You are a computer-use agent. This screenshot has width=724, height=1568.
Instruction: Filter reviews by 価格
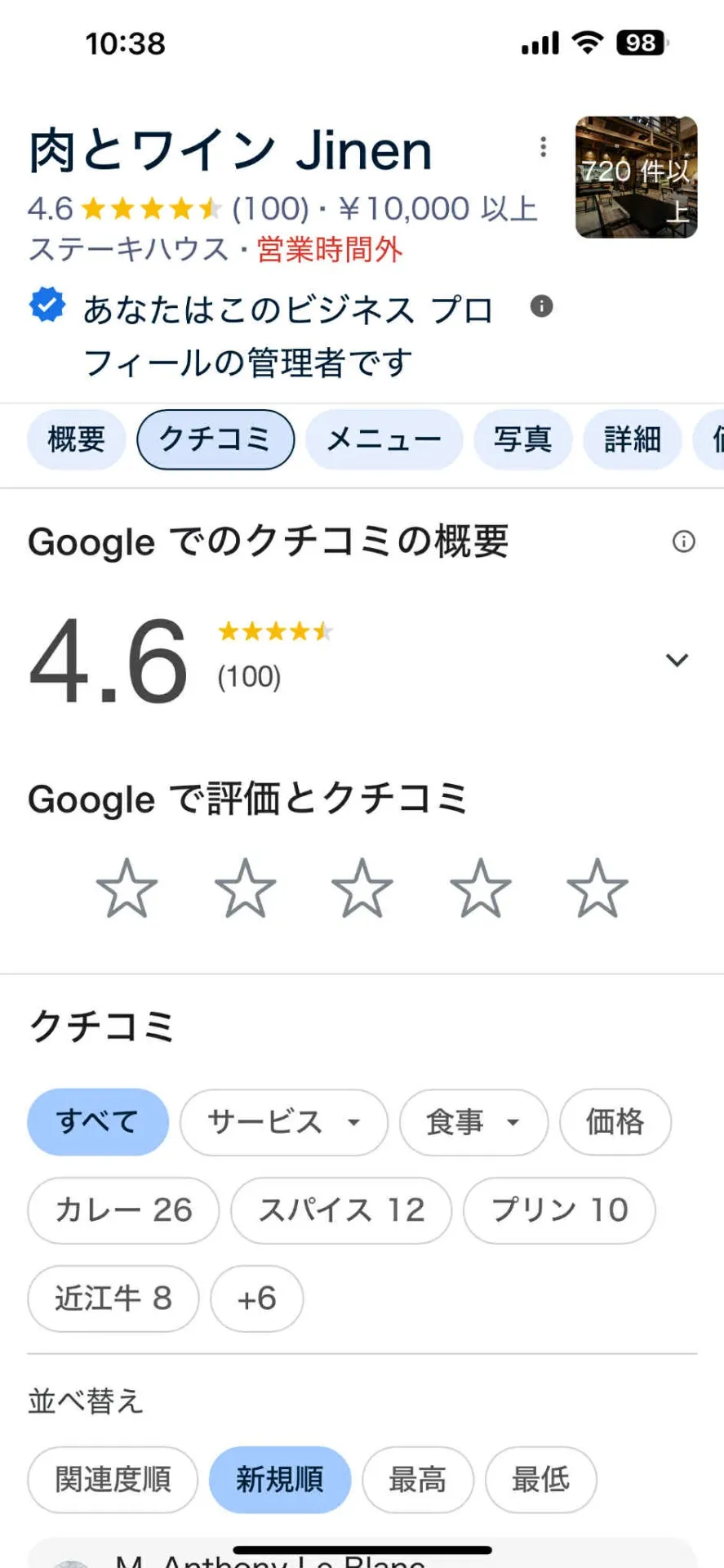615,1122
